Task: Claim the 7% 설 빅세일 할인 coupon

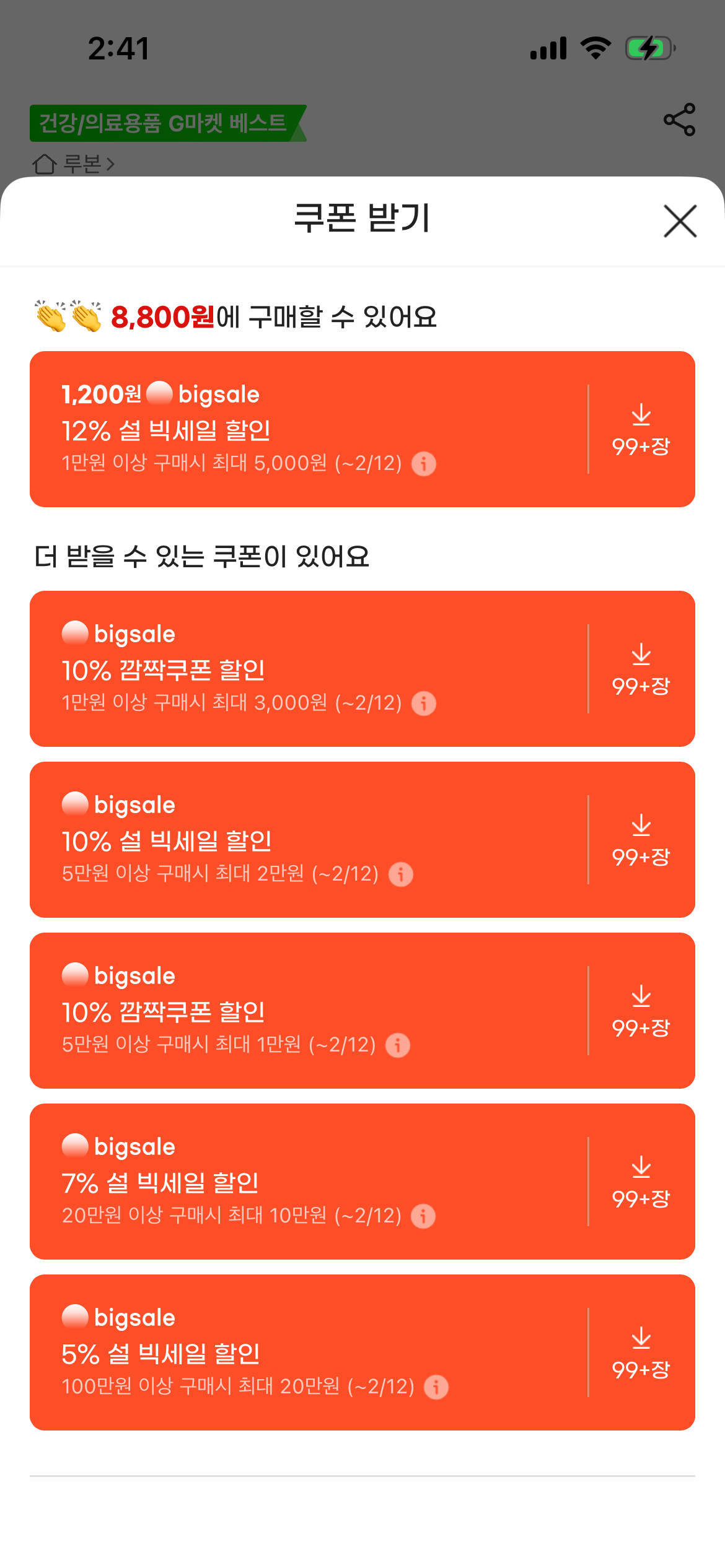Action: (x=641, y=1182)
